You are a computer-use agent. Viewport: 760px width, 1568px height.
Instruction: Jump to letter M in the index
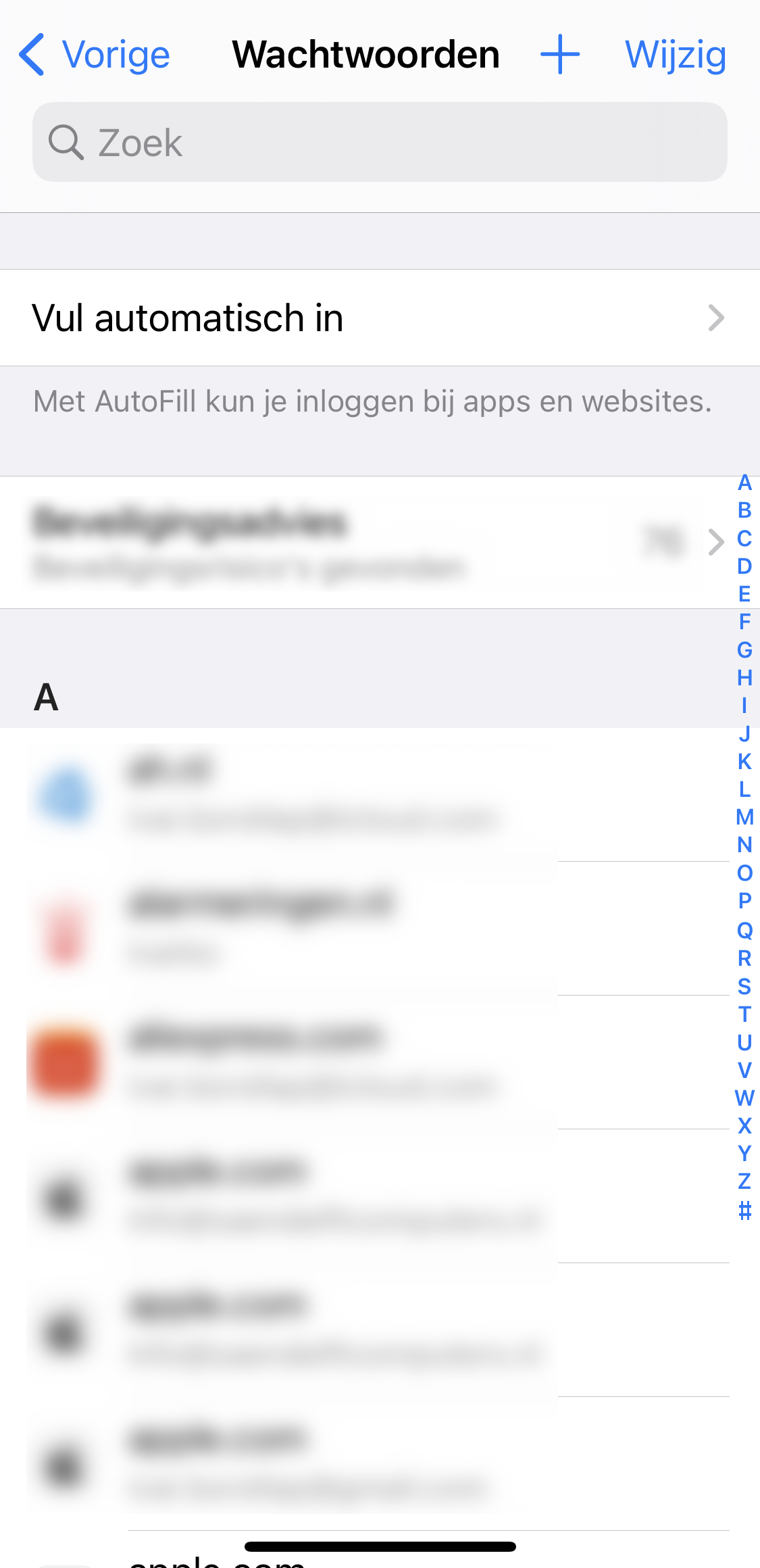(744, 817)
